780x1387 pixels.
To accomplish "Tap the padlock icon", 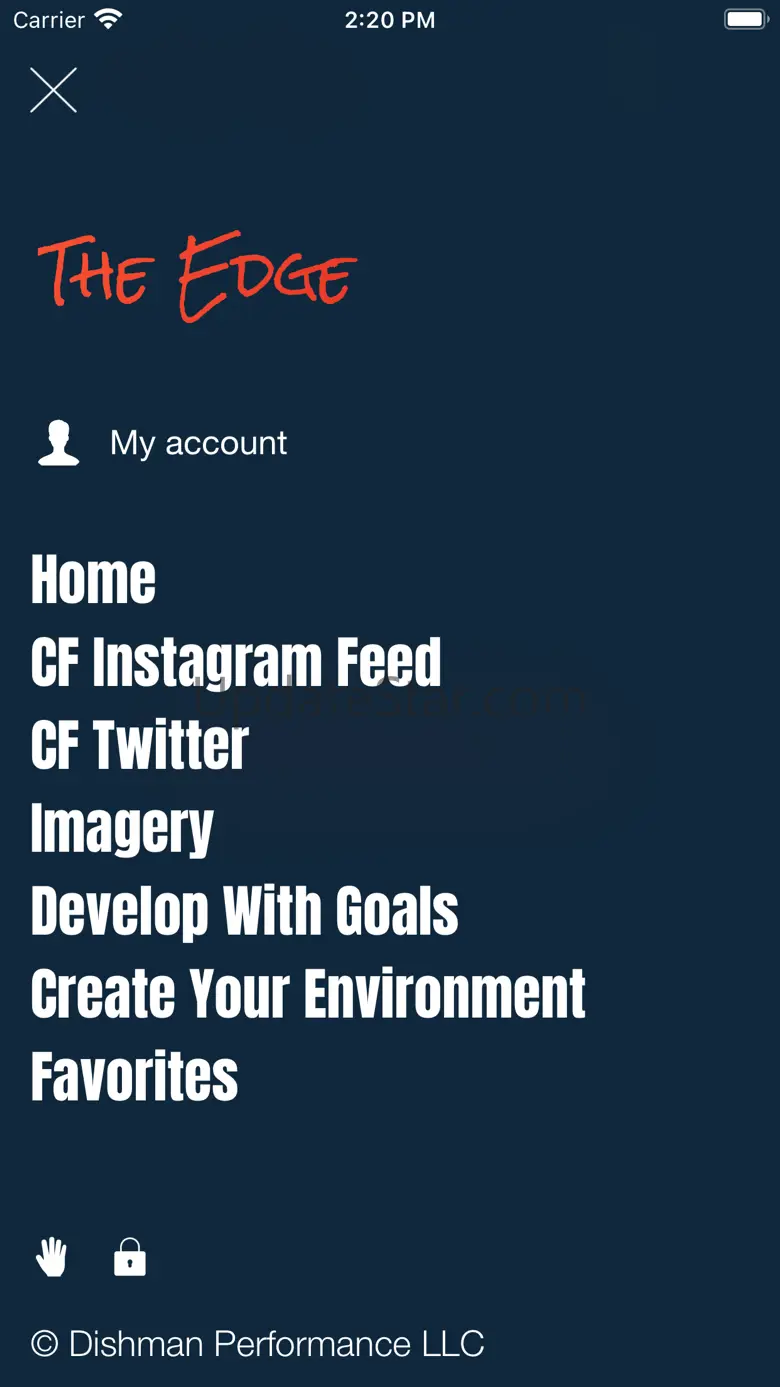I will pos(130,1257).
